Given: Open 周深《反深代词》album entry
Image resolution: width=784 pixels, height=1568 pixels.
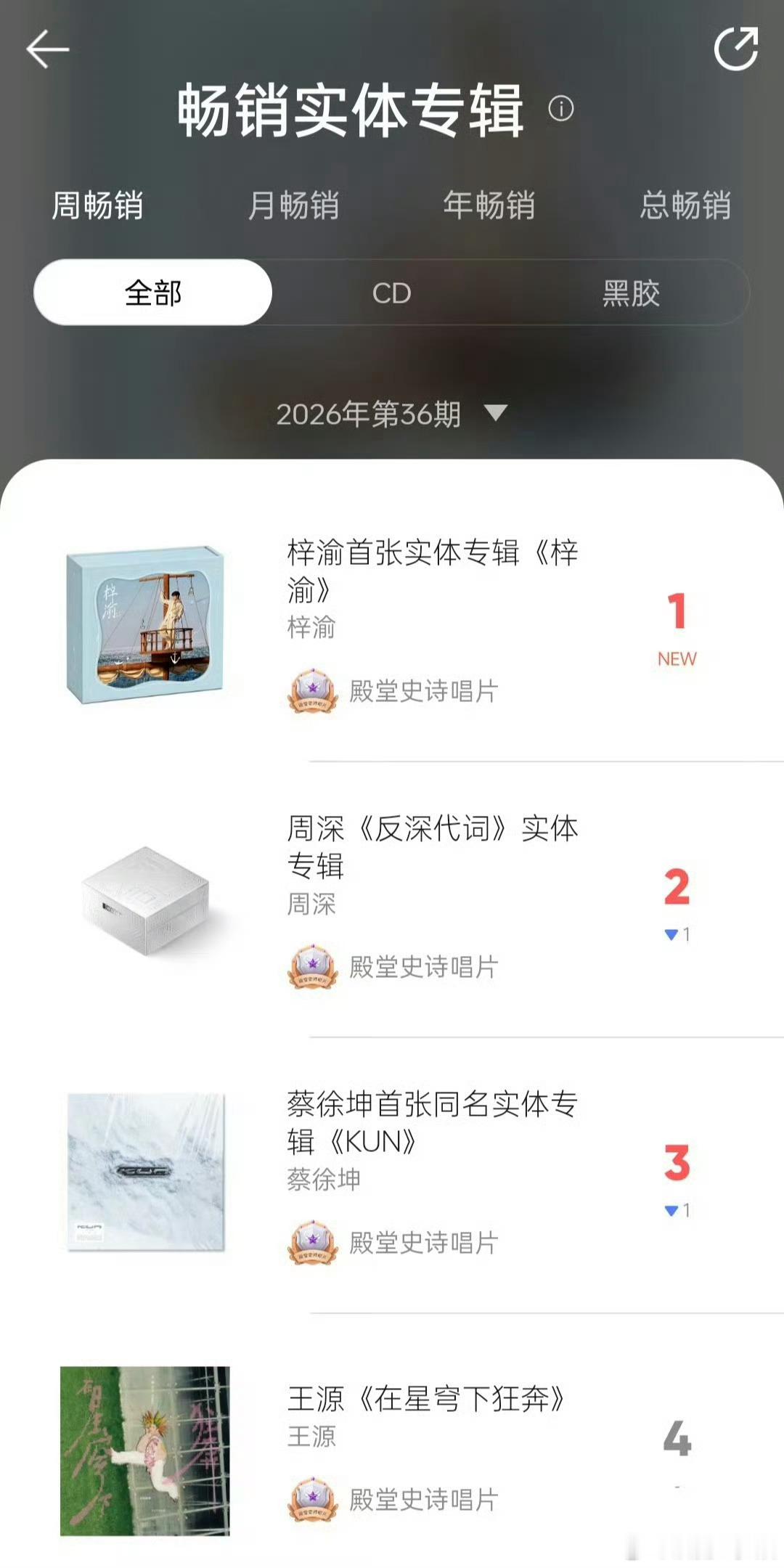Looking at the screenshot, I should pyautogui.click(x=392, y=900).
